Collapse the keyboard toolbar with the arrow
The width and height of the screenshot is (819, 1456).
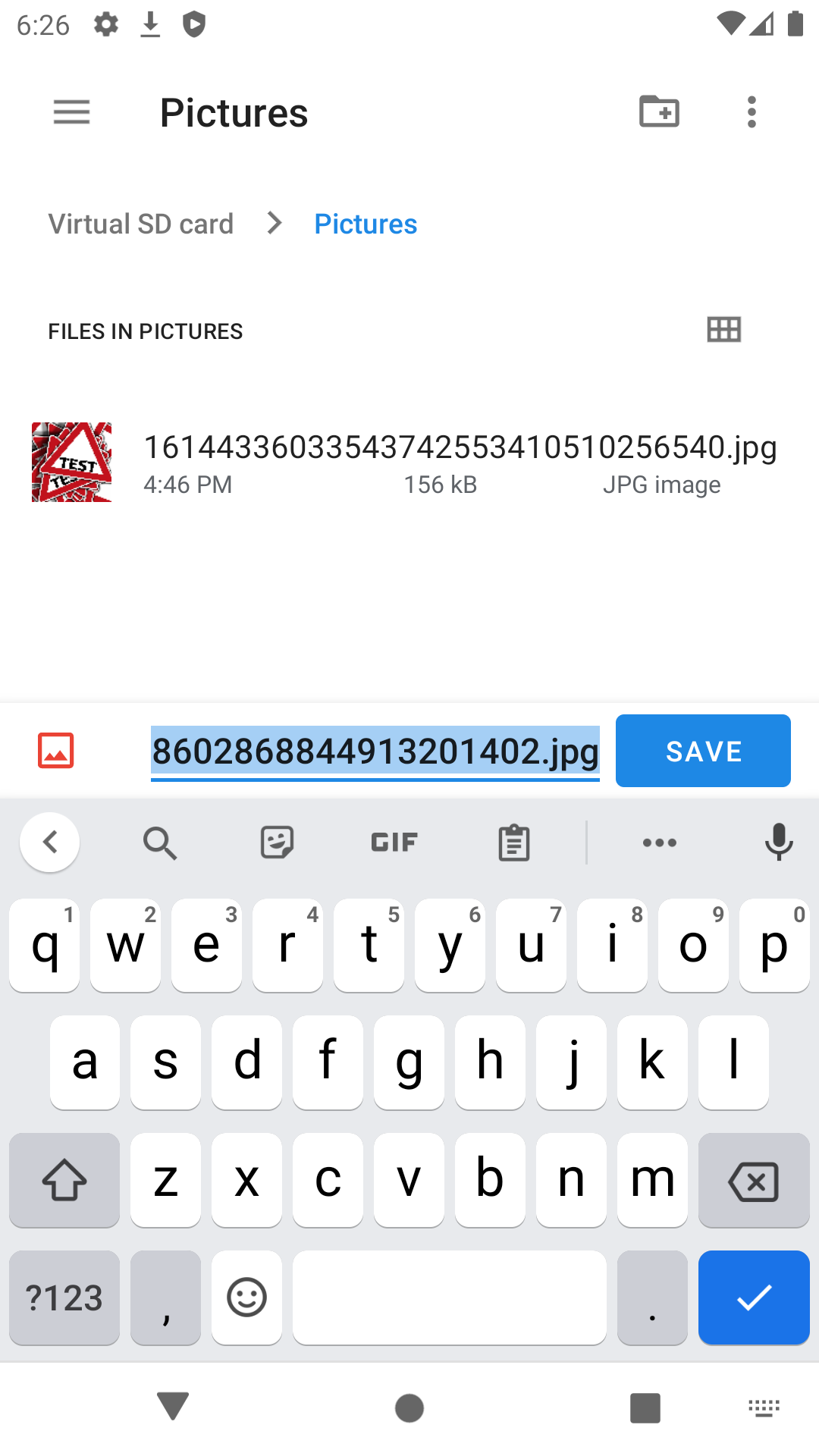tap(50, 843)
